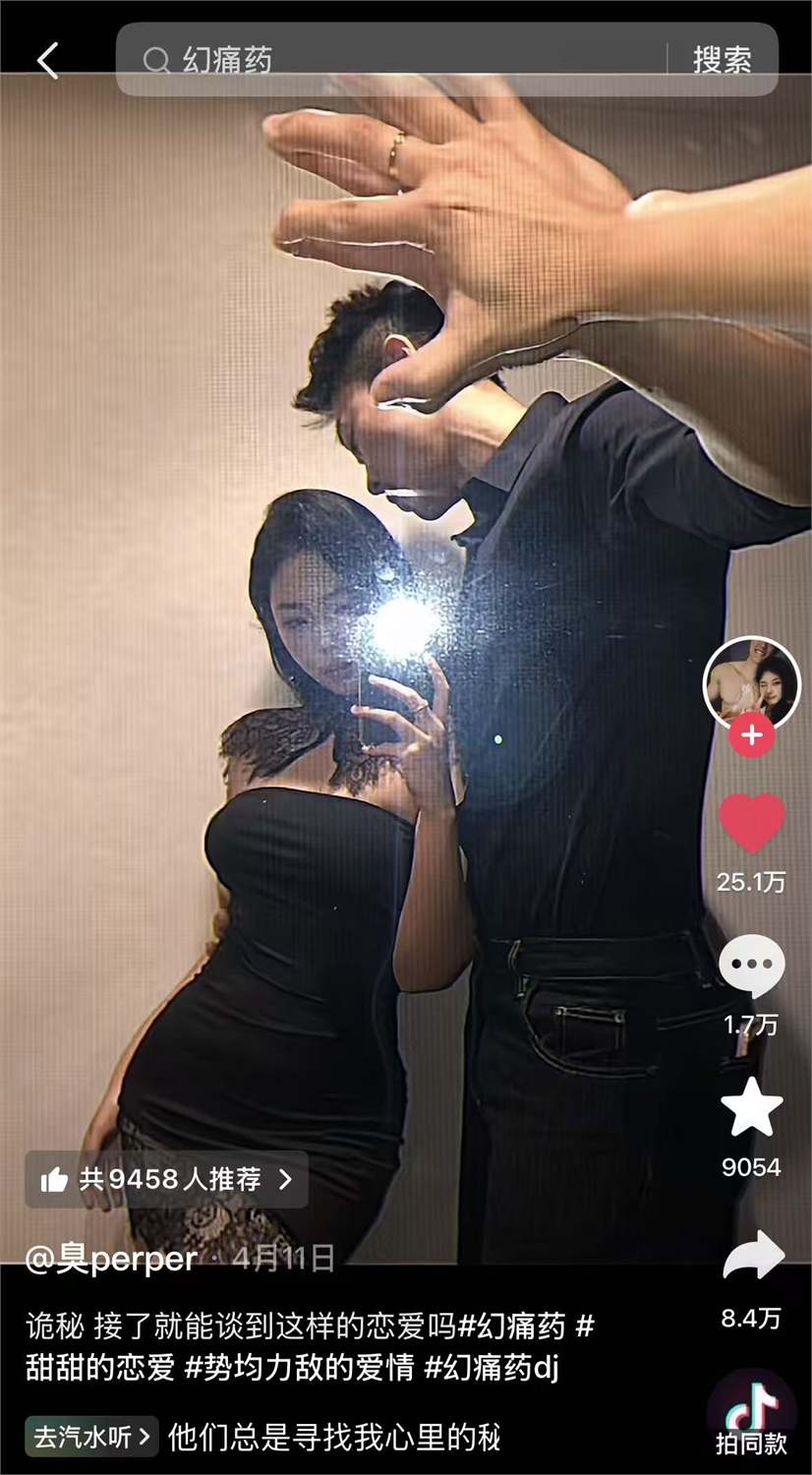Screen dimensions: 812x1475
Task: Favorite the video with the star icon
Action: 752,1107
